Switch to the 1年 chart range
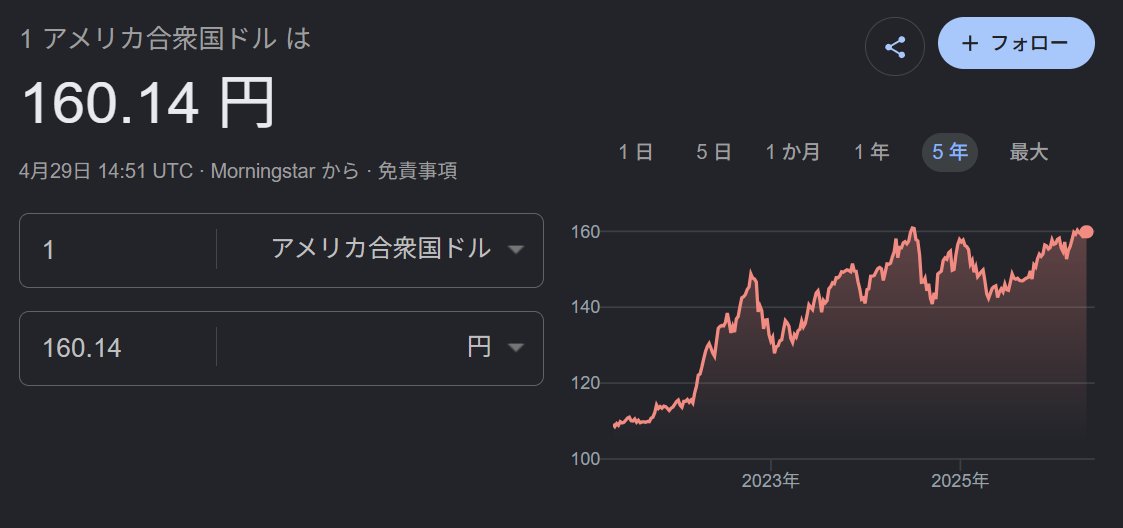The height and width of the screenshot is (528, 1123). [x=871, y=152]
